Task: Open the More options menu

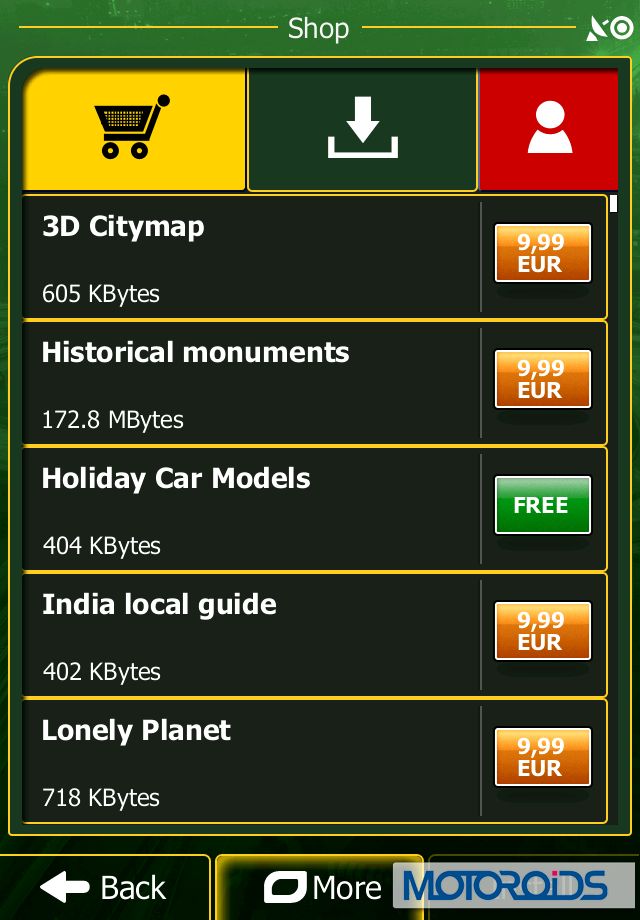Action: coord(320,887)
